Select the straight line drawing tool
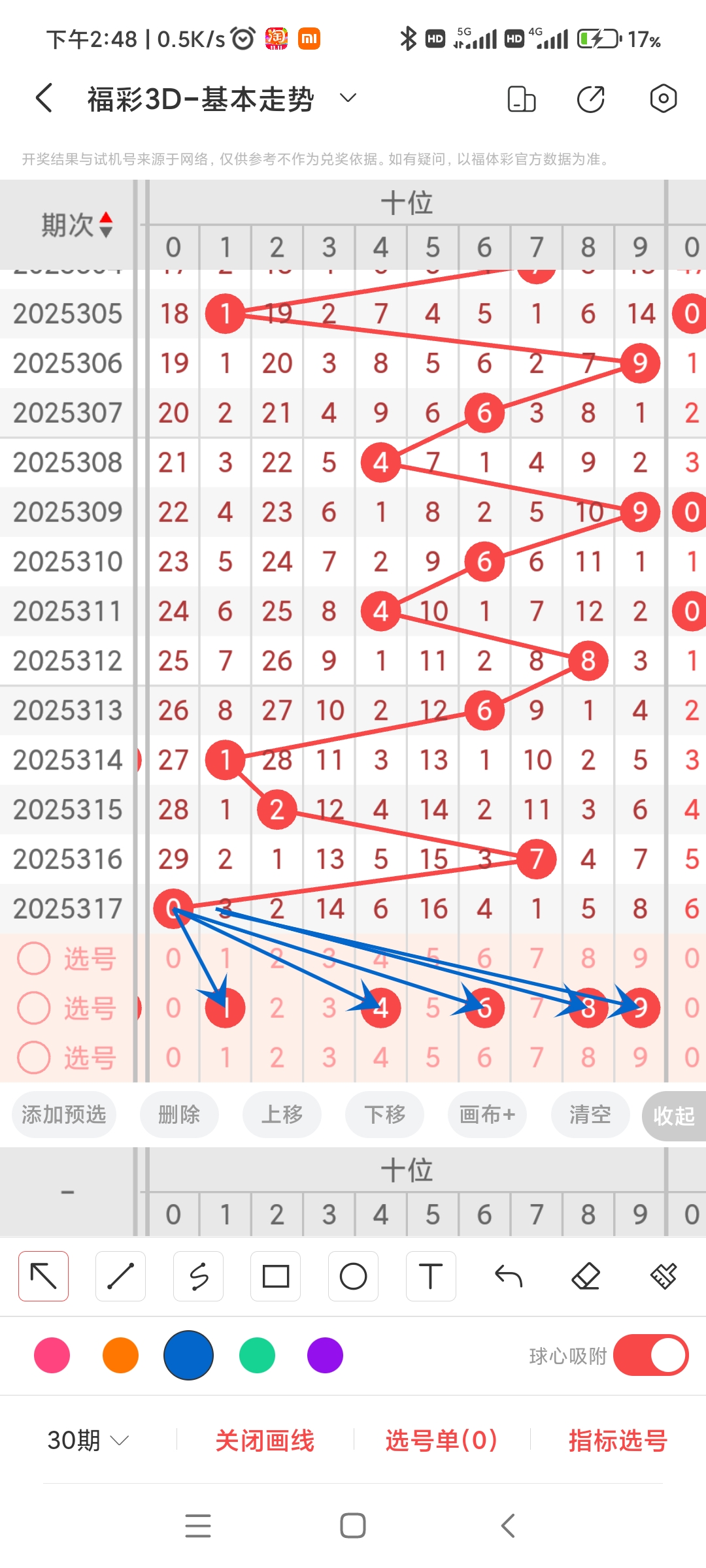 tap(120, 1275)
